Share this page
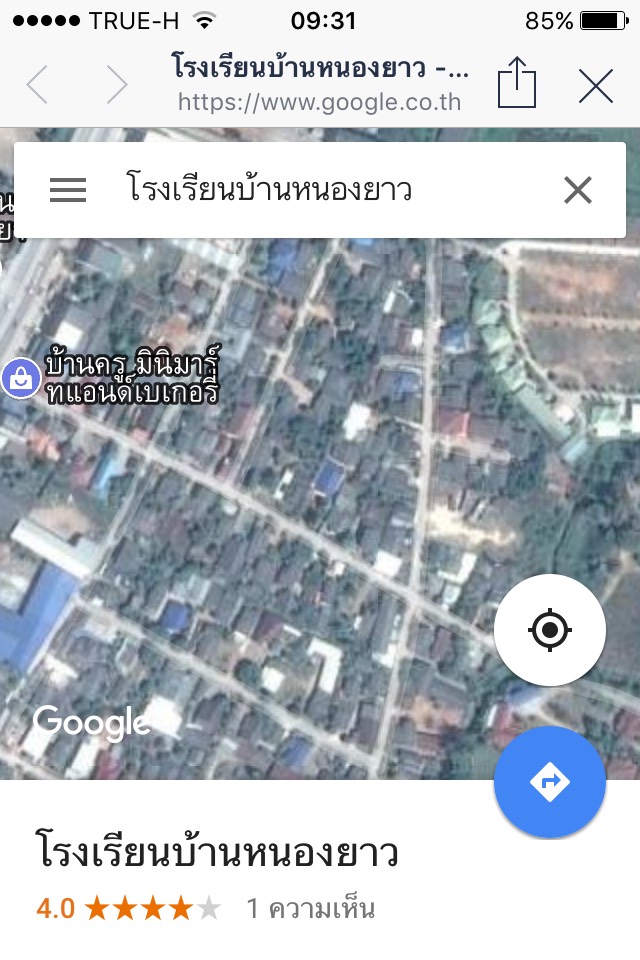Viewport: 640px width, 960px height. pyautogui.click(x=516, y=83)
